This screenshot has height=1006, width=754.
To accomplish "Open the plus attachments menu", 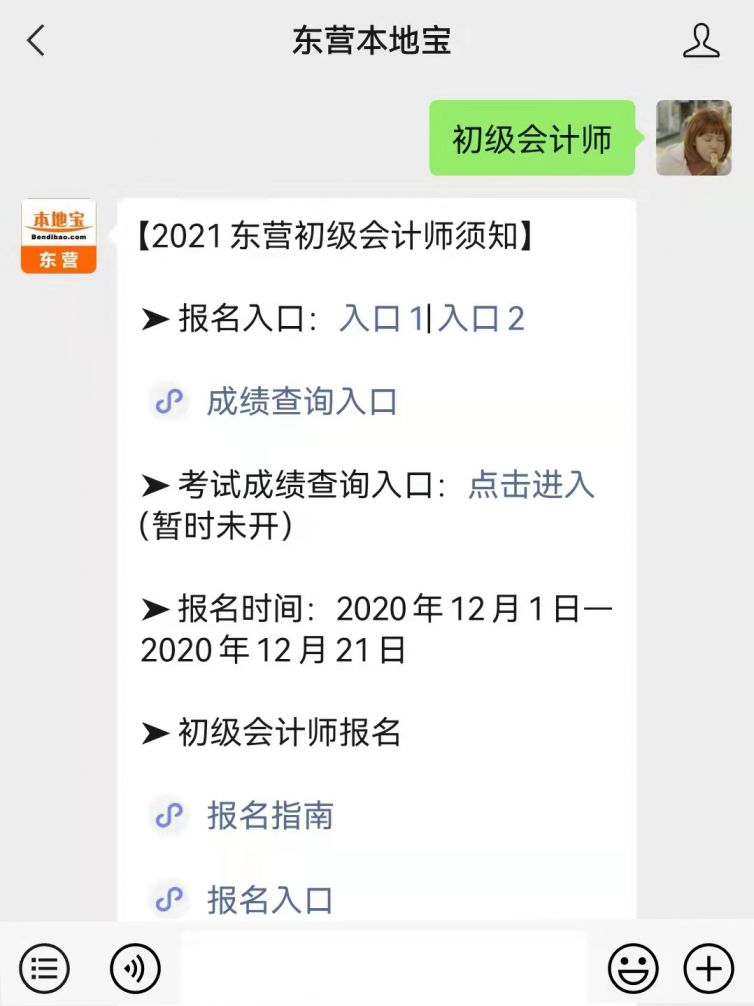I will pos(708,968).
